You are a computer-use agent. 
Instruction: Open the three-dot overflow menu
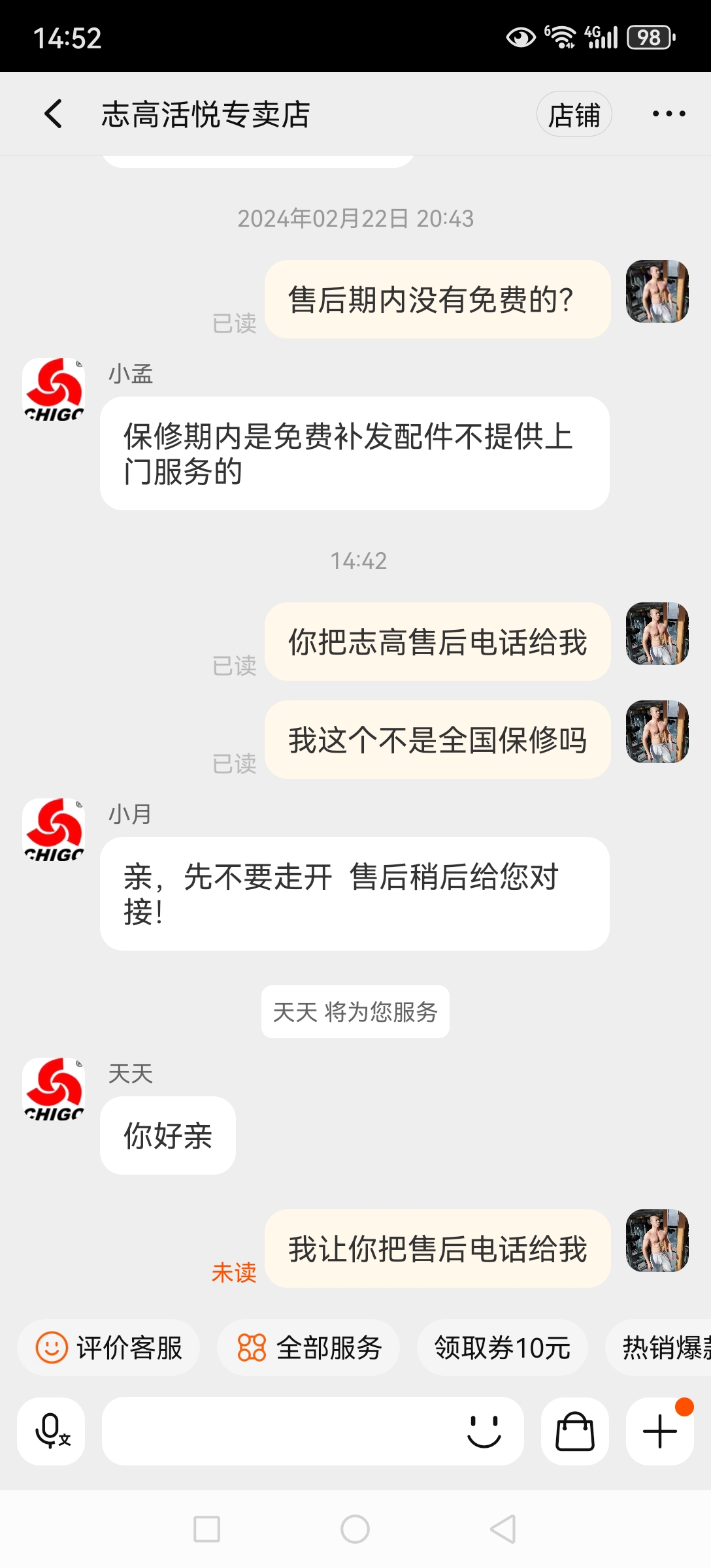point(669,114)
